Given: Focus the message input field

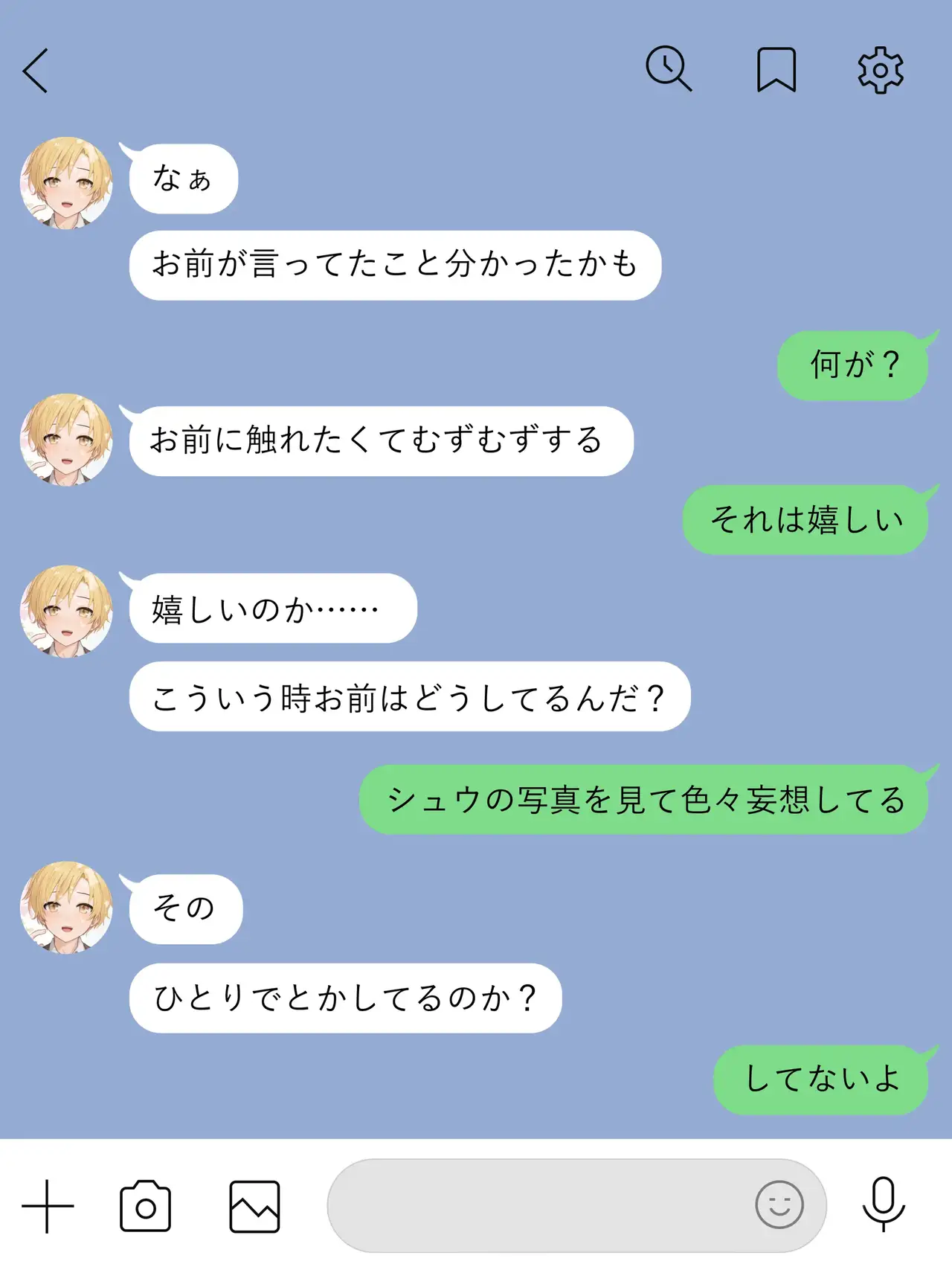Looking at the screenshot, I should (x=535, y=1205).
